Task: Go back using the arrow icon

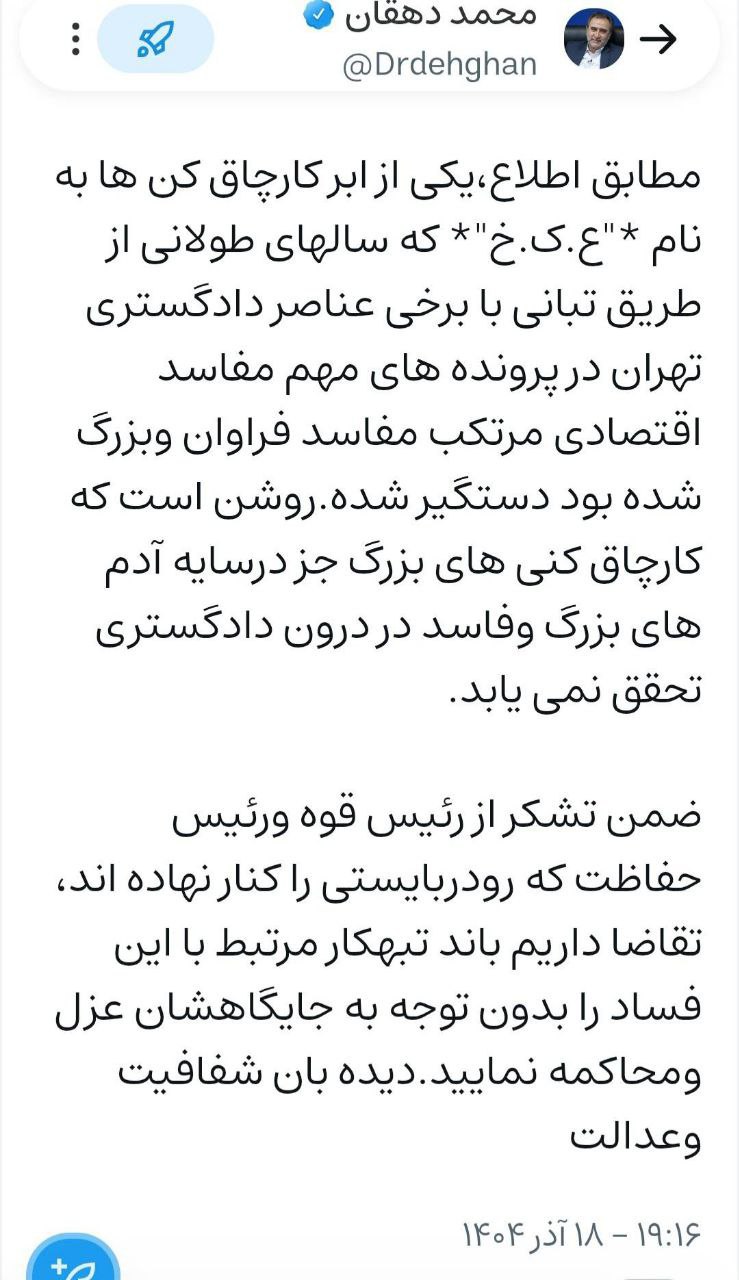Action: click(x=659, y=39)
